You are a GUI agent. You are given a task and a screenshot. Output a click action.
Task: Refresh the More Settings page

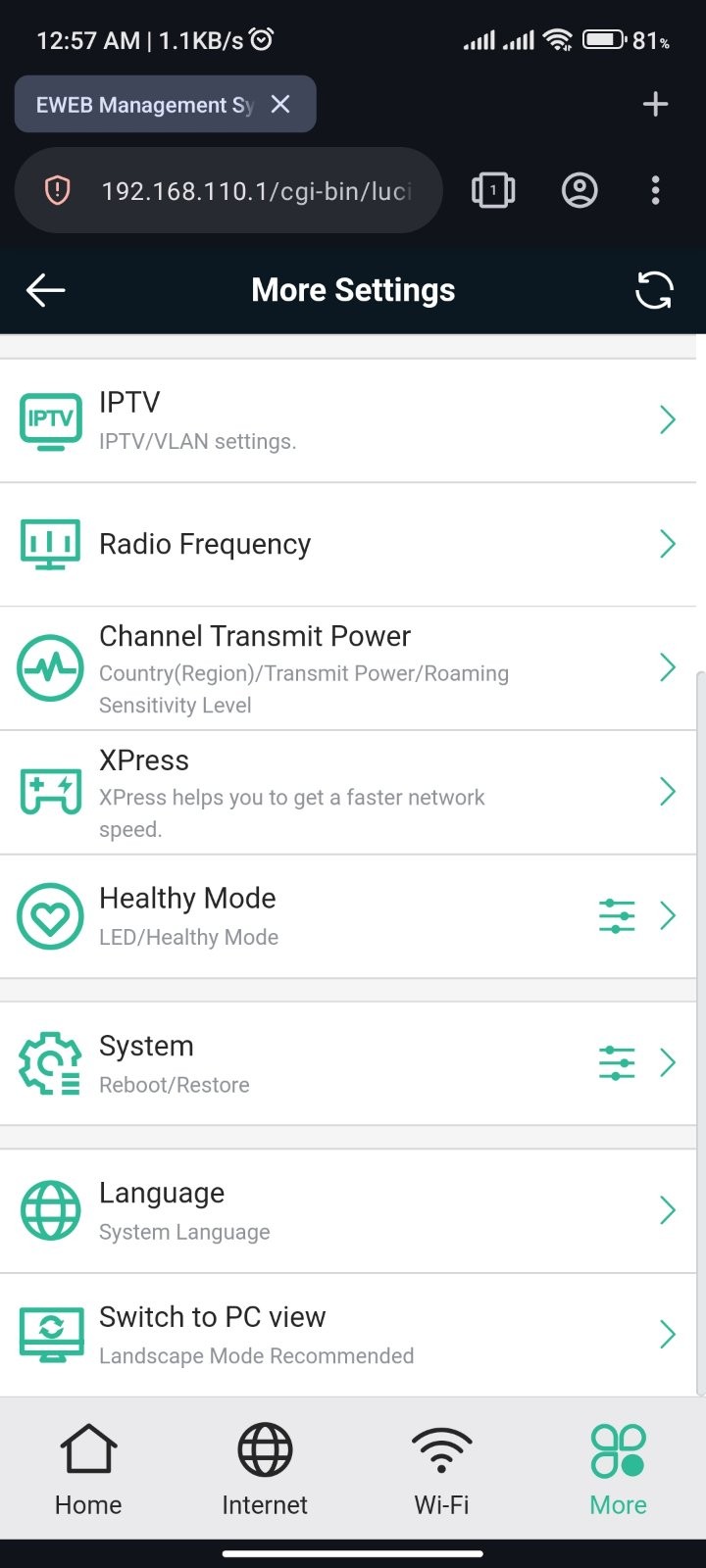pyautogui.click(x=654, y=290)
